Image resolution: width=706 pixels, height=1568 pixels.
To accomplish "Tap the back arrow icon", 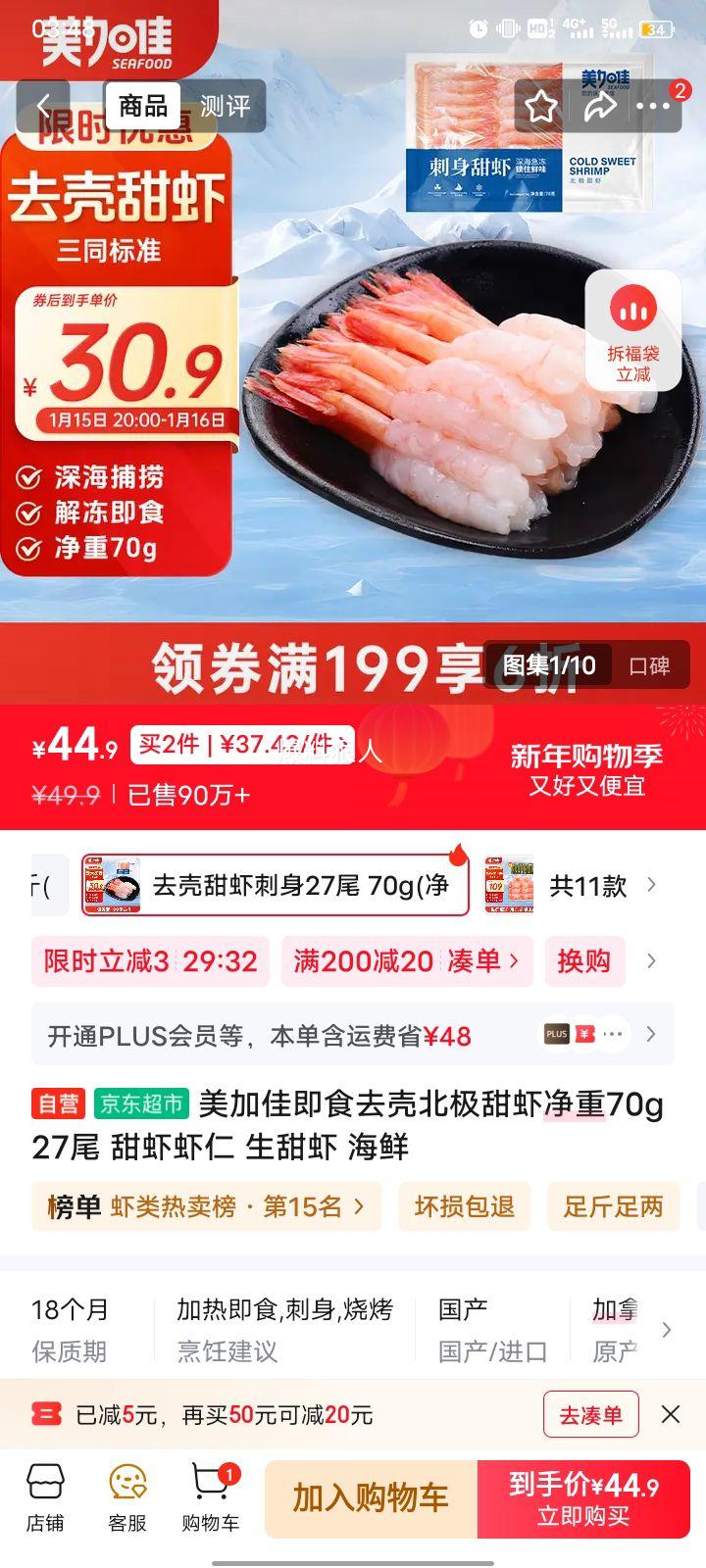I will tap(44, 106).
